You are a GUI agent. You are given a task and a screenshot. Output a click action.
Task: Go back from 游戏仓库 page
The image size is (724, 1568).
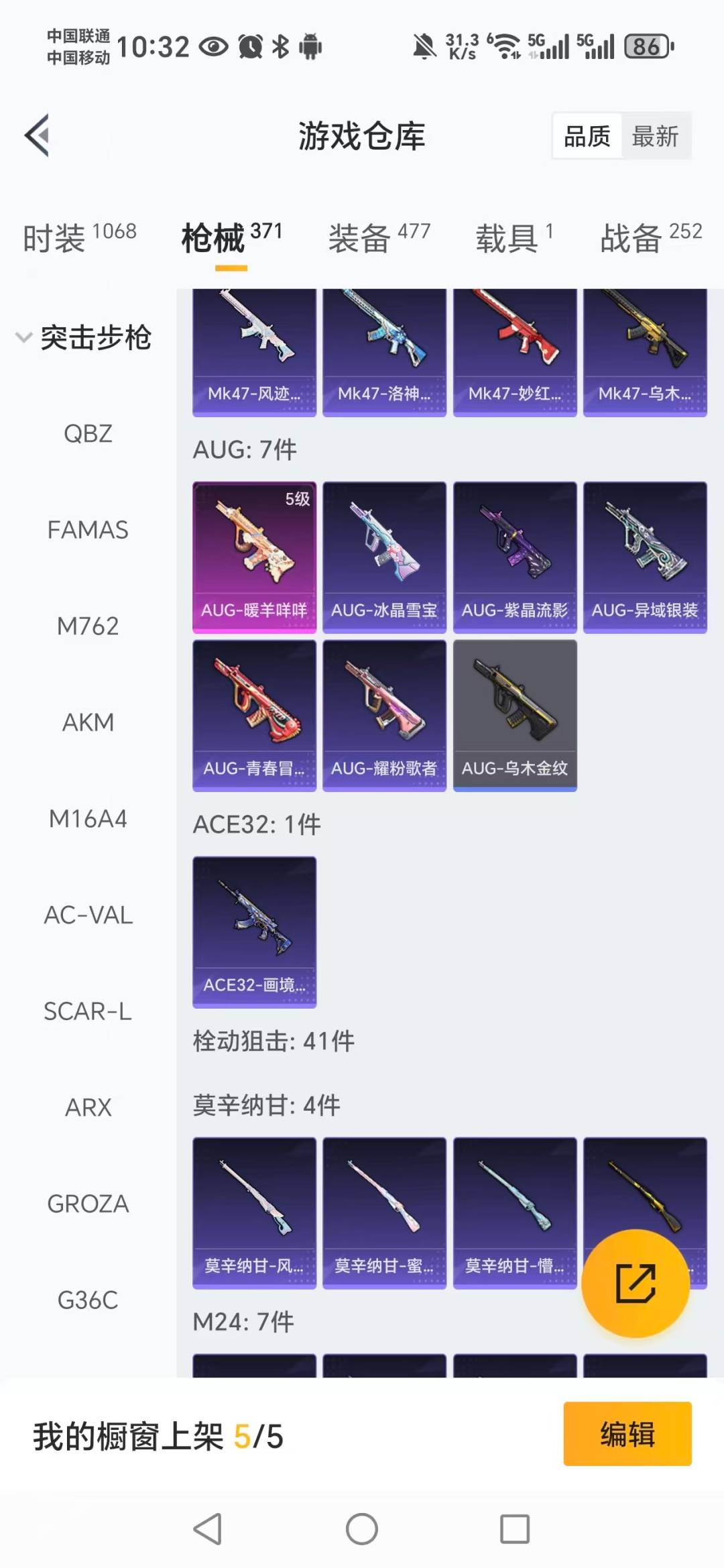38,135
